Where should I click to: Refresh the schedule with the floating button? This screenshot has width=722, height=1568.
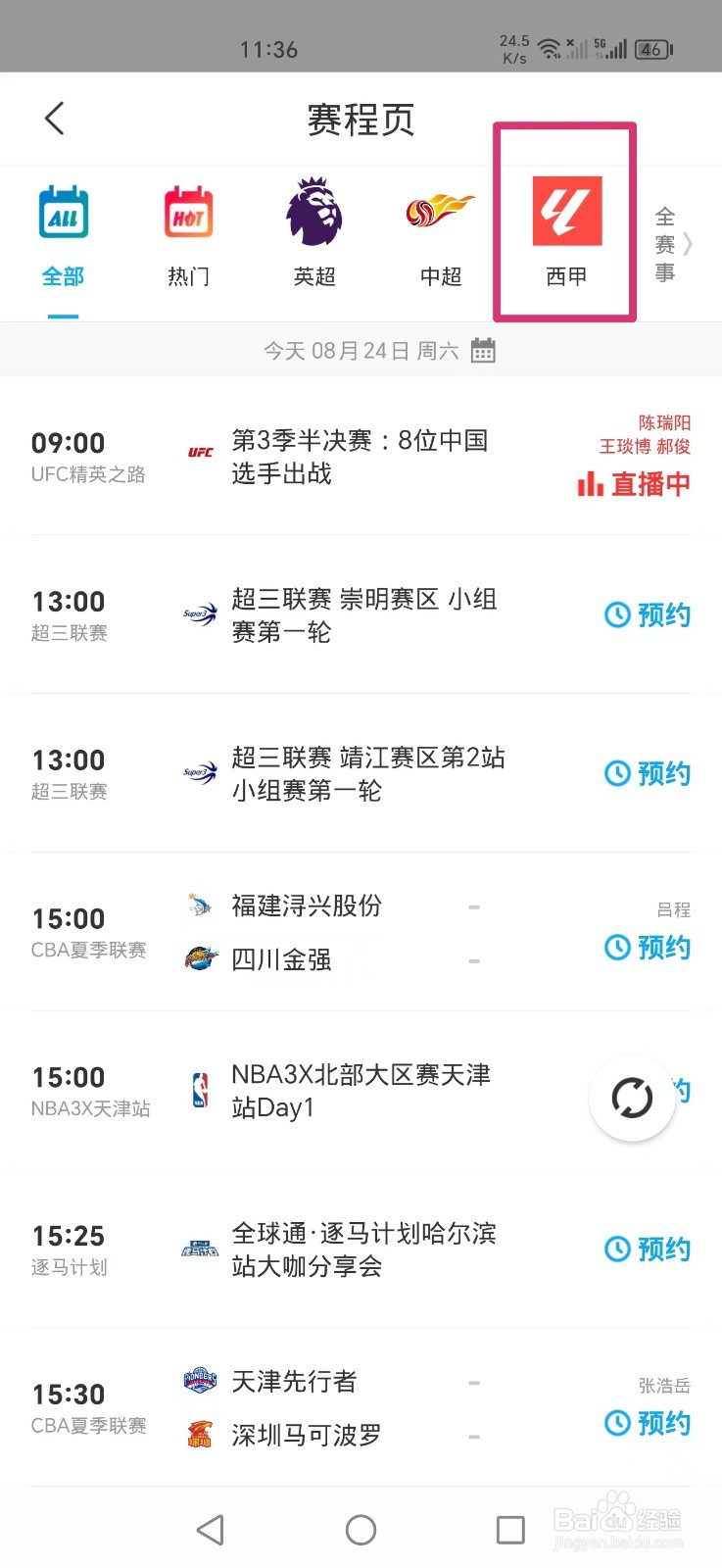click(x=632, y=1098)
